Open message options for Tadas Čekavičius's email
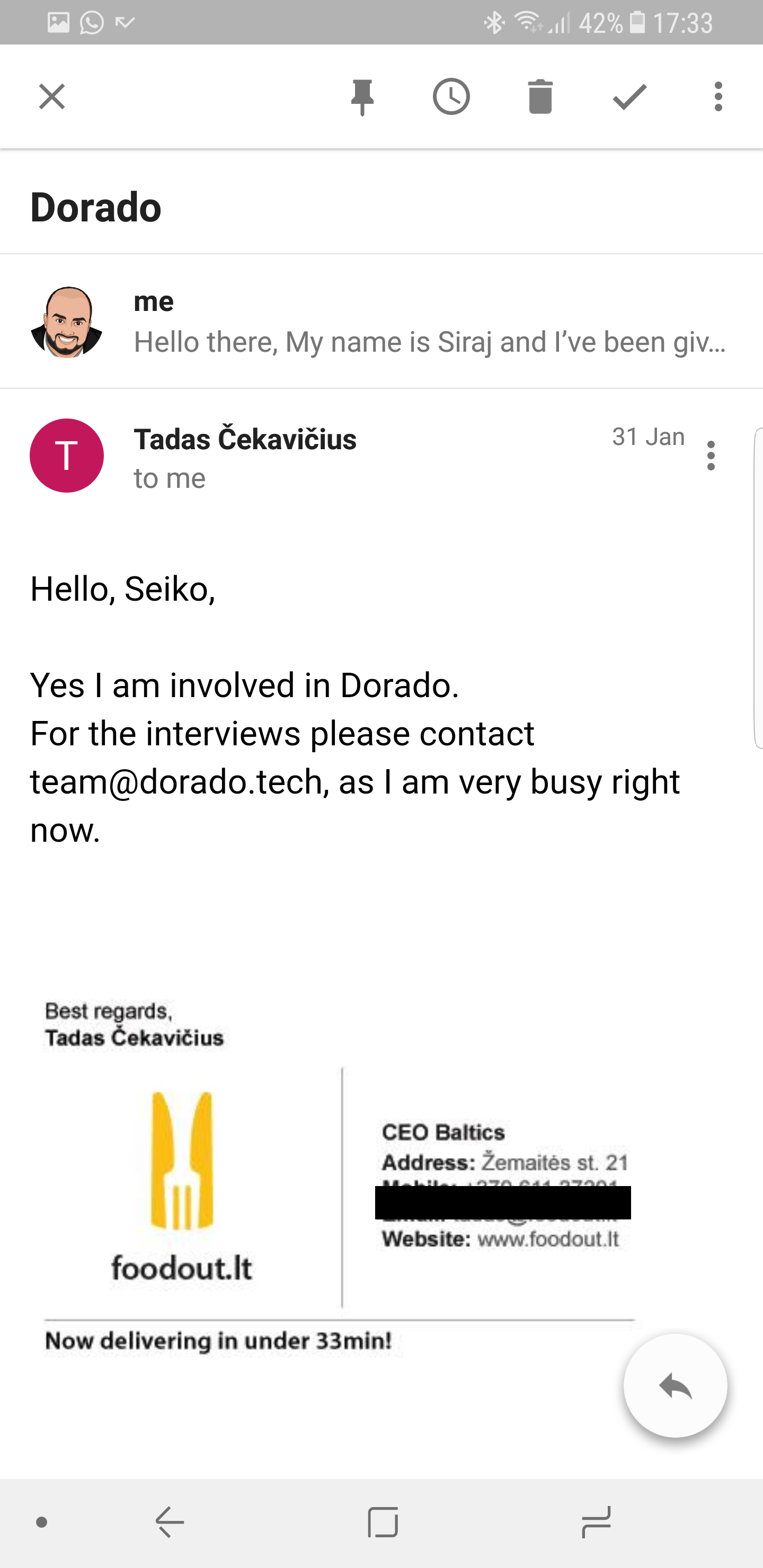 point(711,456)
